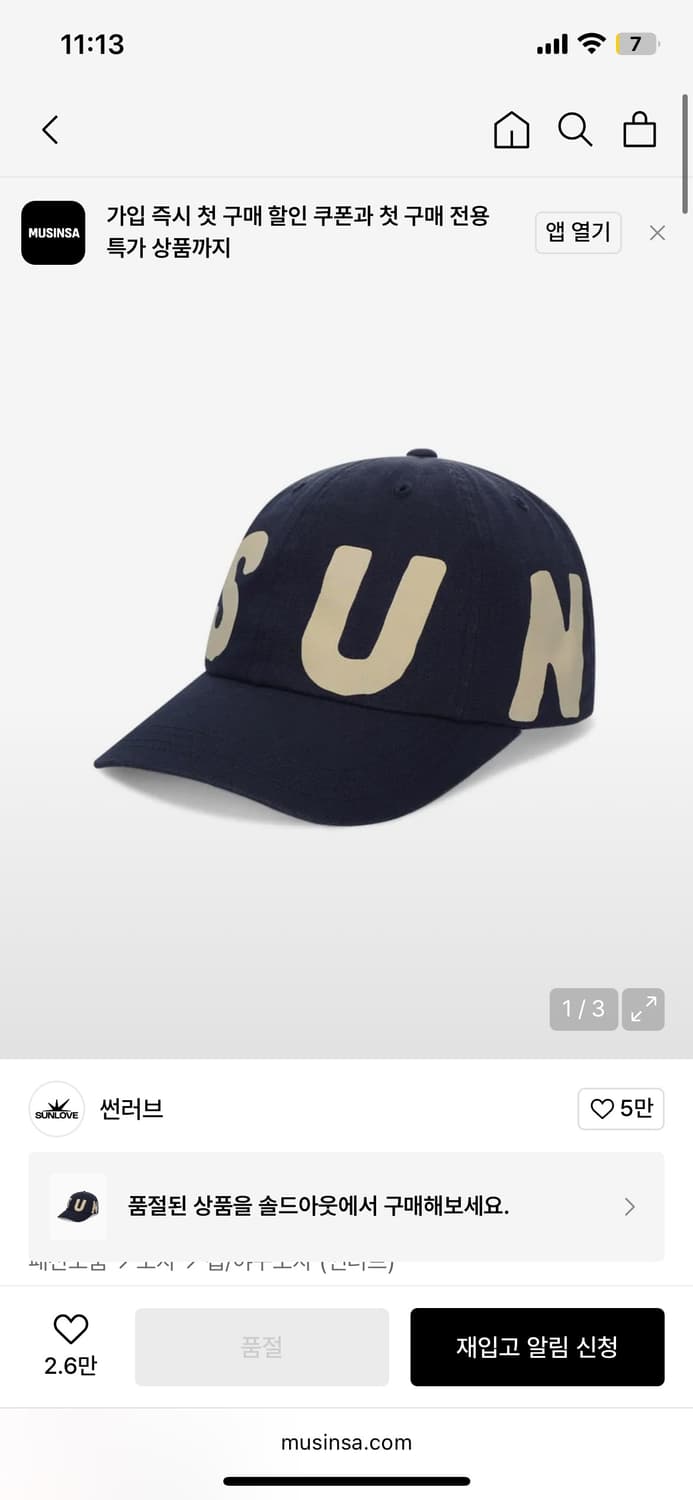693x1500 pixels.
Task: Open the search icon
Action: point(575,130)
